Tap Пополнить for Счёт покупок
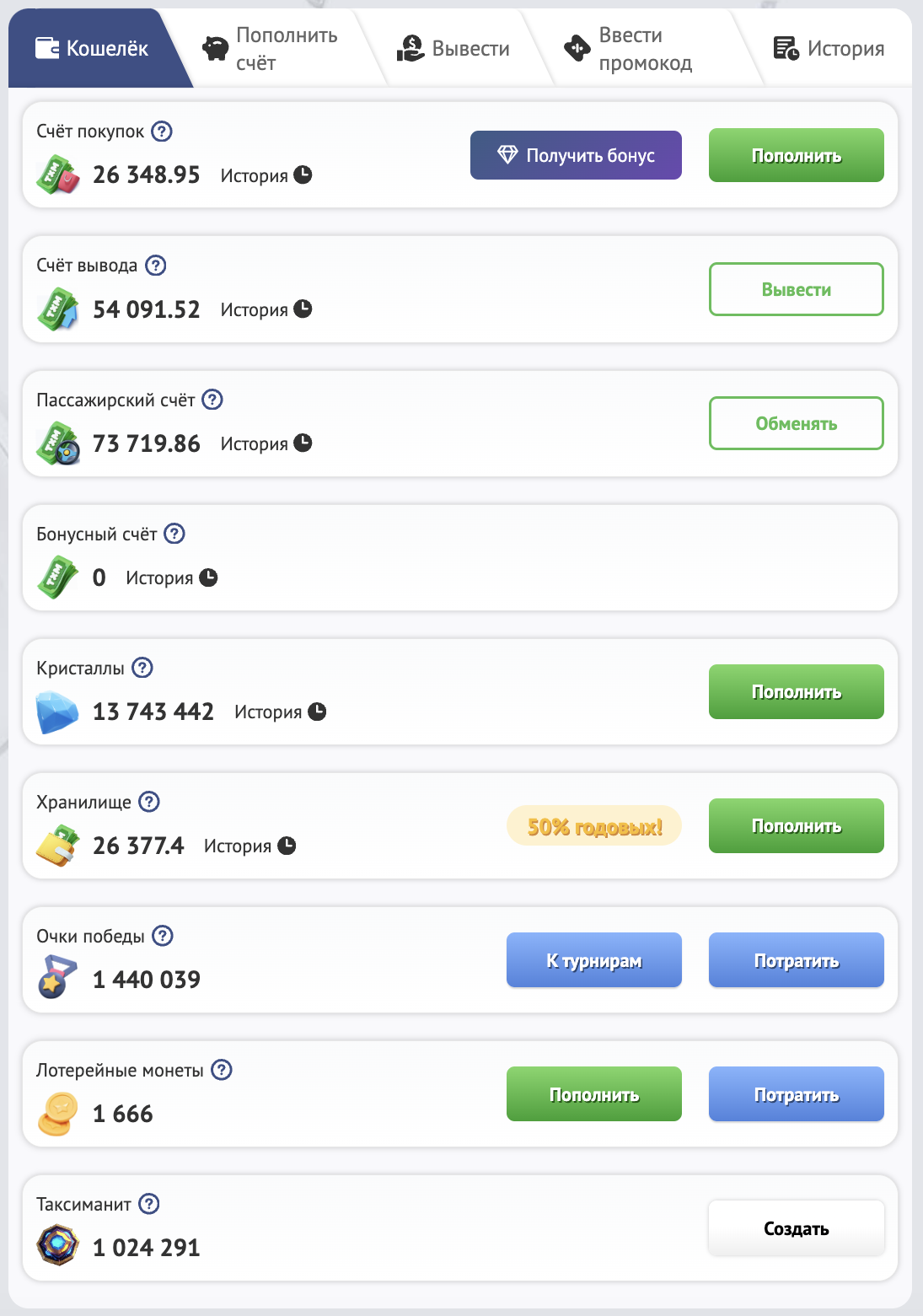 [x=796, y=155]
